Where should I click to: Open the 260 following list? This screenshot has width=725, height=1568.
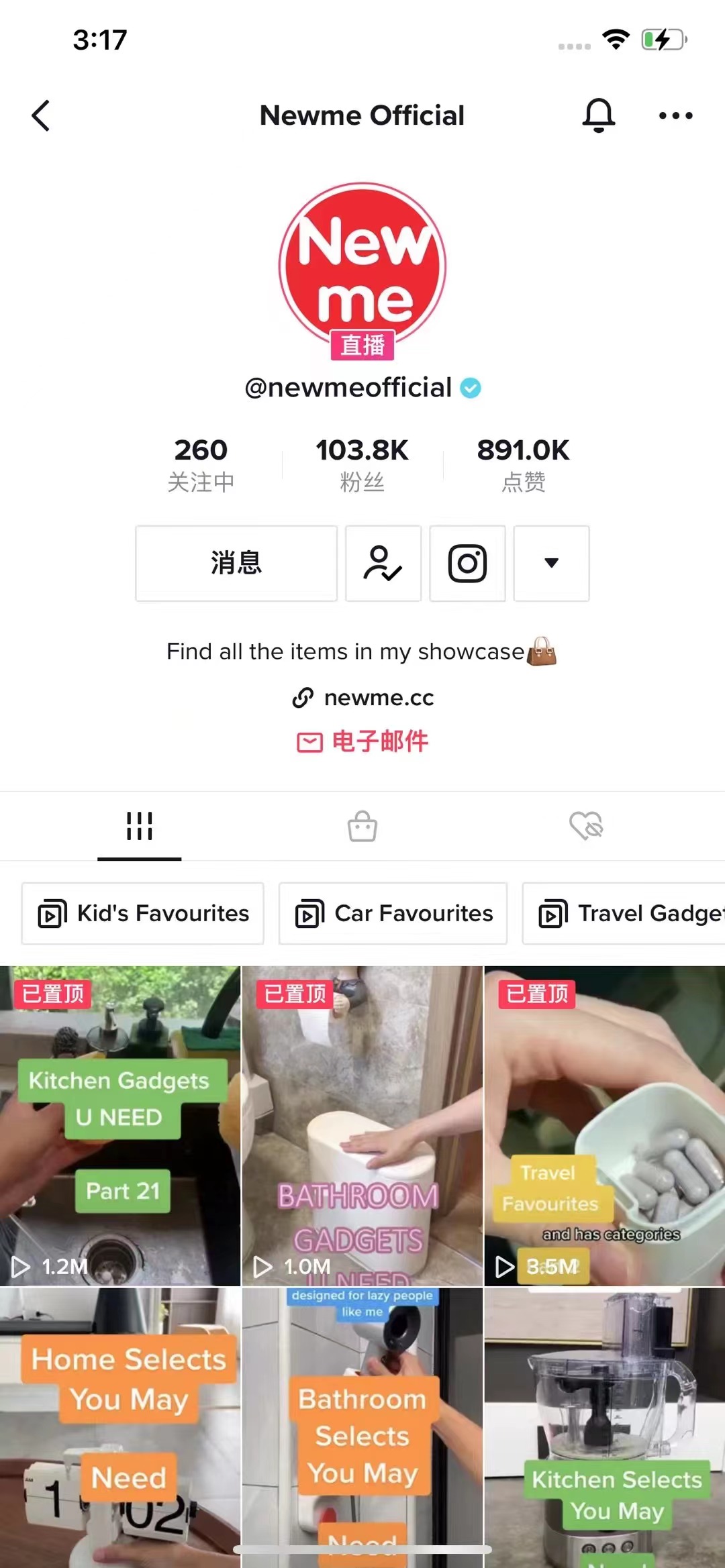[201, 464]
